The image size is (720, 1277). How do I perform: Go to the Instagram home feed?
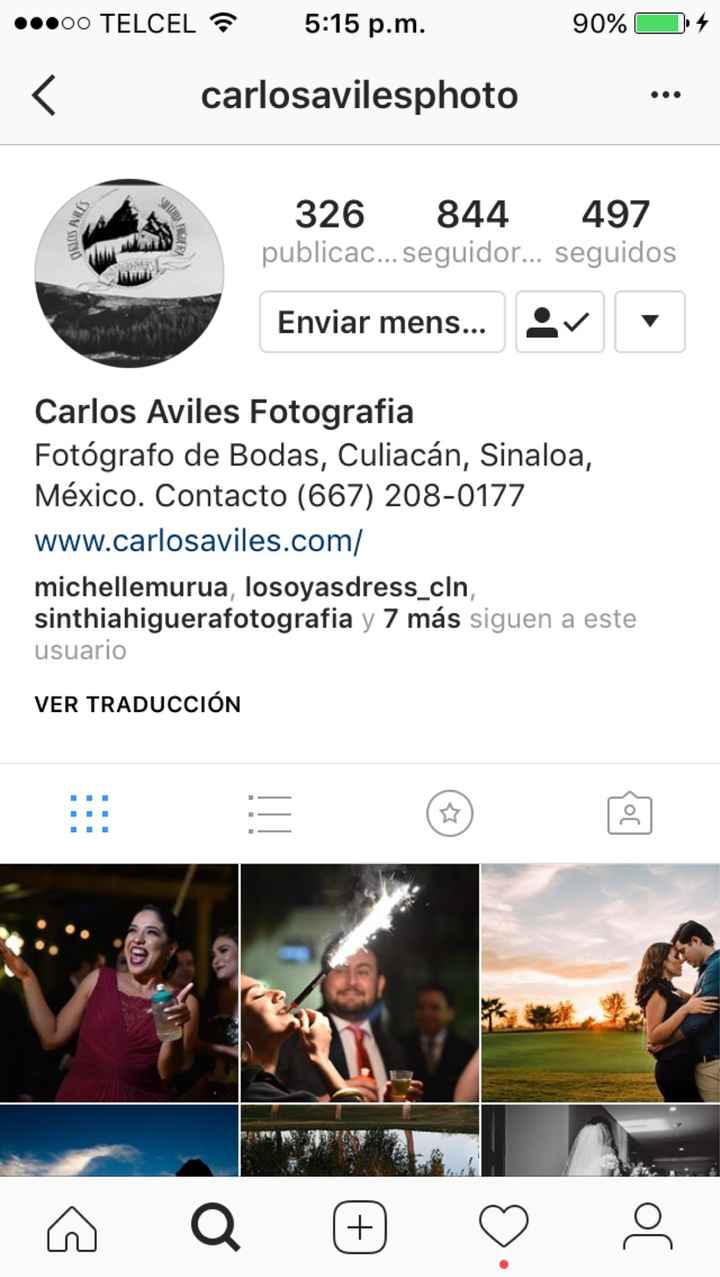(72, 1227)
